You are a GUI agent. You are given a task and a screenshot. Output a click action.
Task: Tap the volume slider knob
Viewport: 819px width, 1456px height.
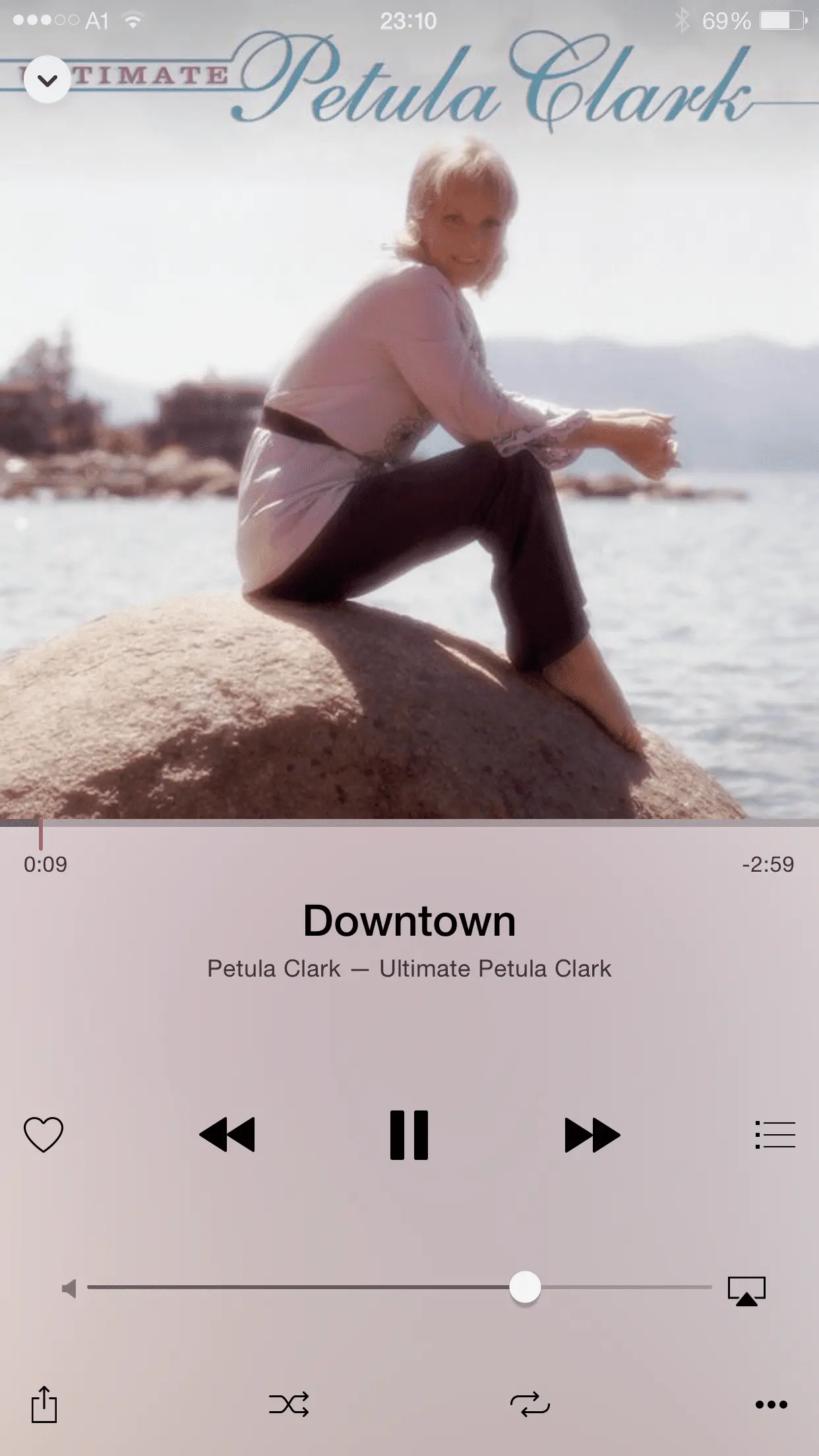click(x=525, y=1287)
